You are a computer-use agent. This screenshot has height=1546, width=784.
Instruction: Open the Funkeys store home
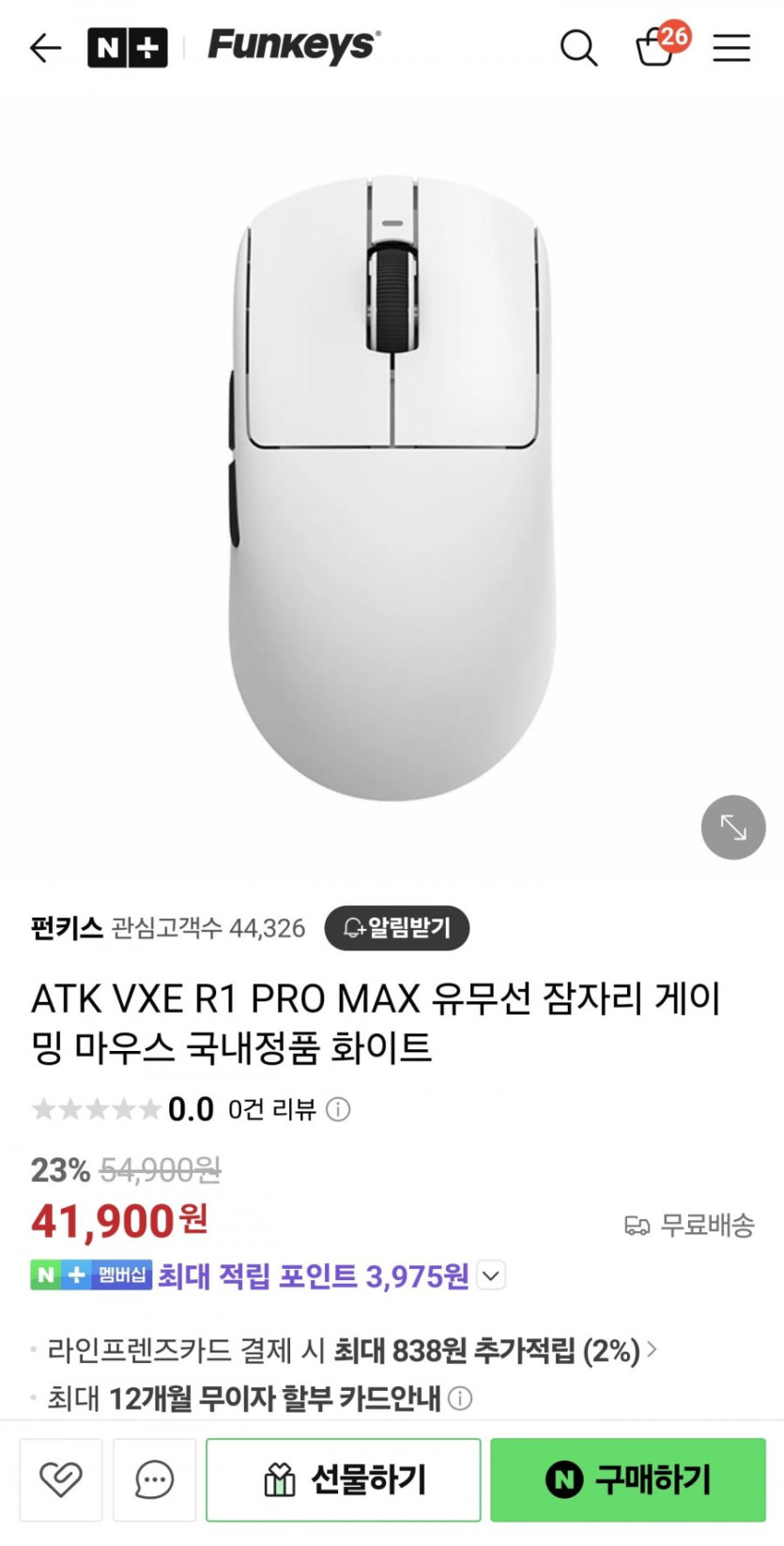tap(294, 45)
